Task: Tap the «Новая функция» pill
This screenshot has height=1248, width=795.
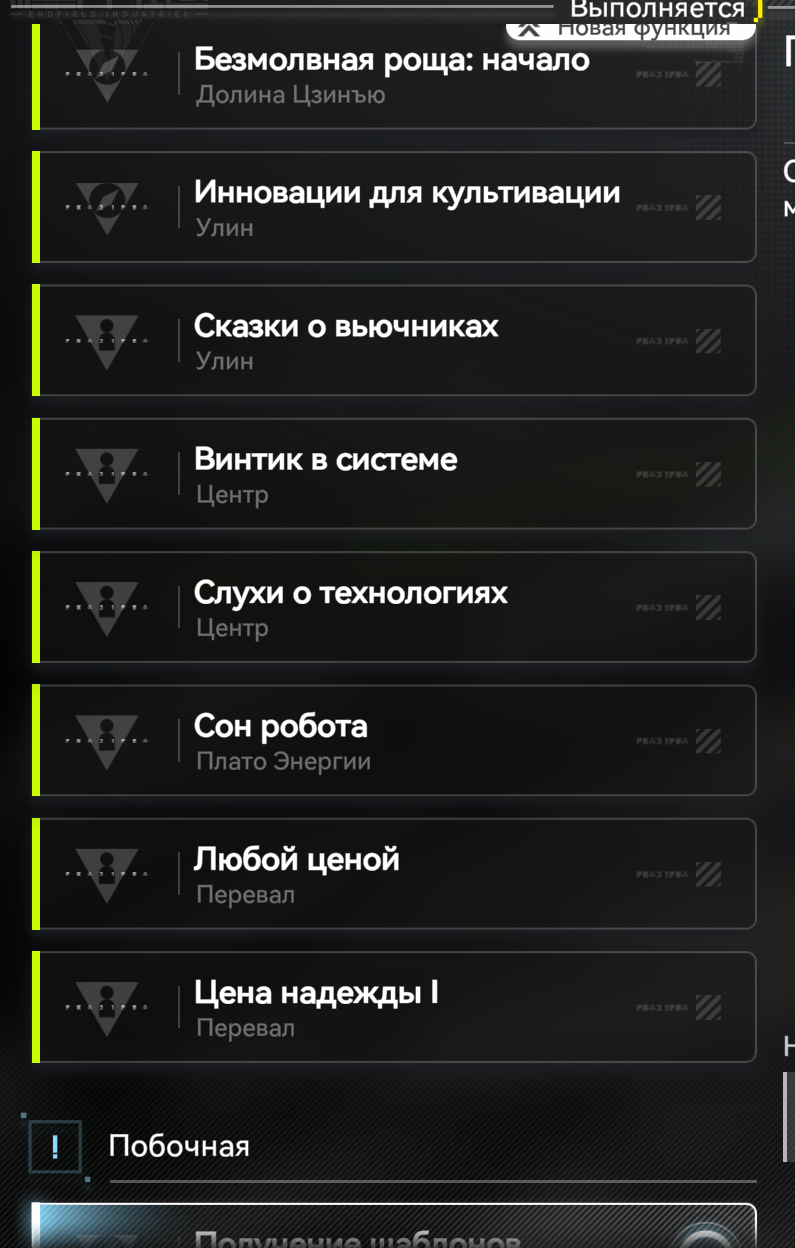Action: (x=630, y=29)
